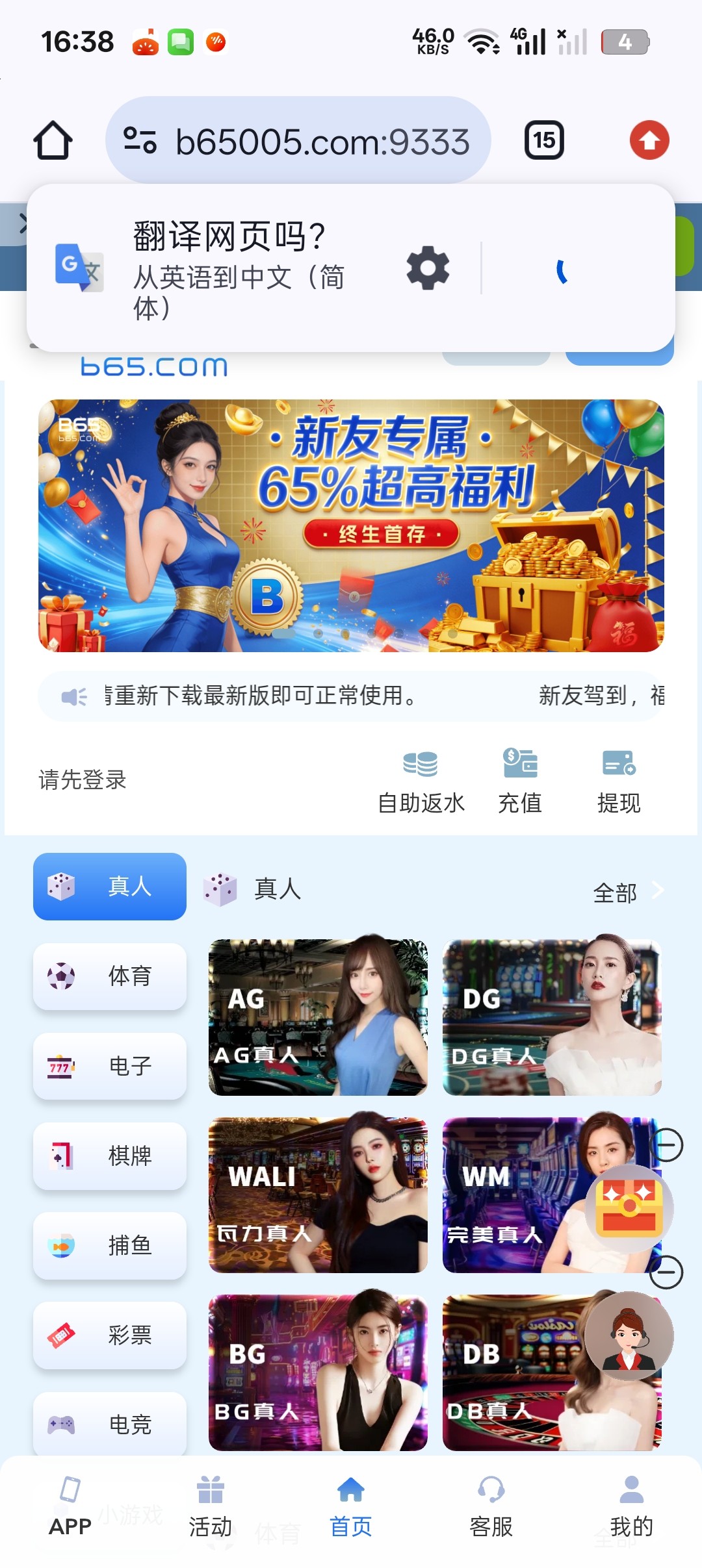
Task: Open the AG真人 game tile
Action: point(318,1017)
